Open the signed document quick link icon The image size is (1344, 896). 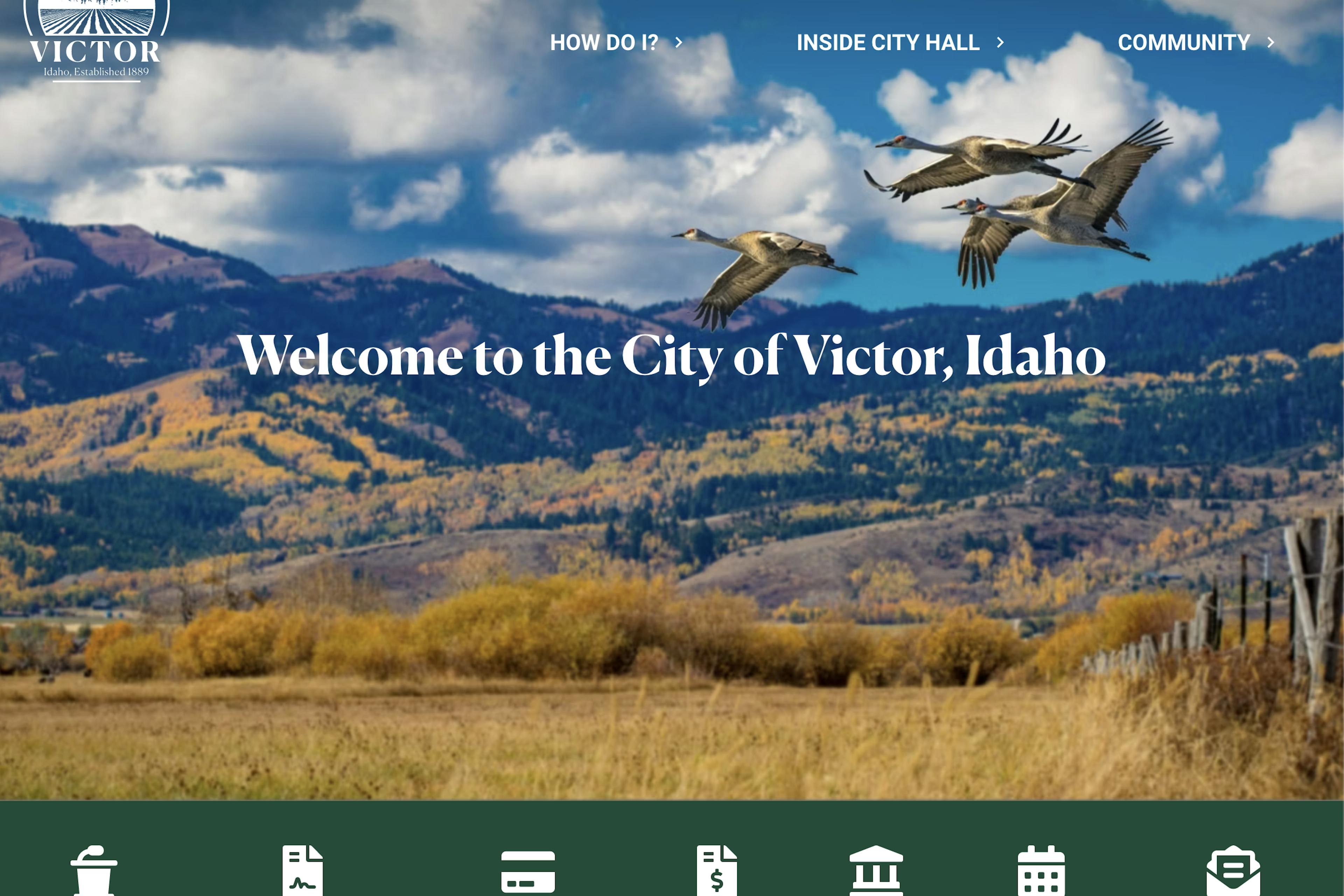pyautogui.click(x=302, y=871)
